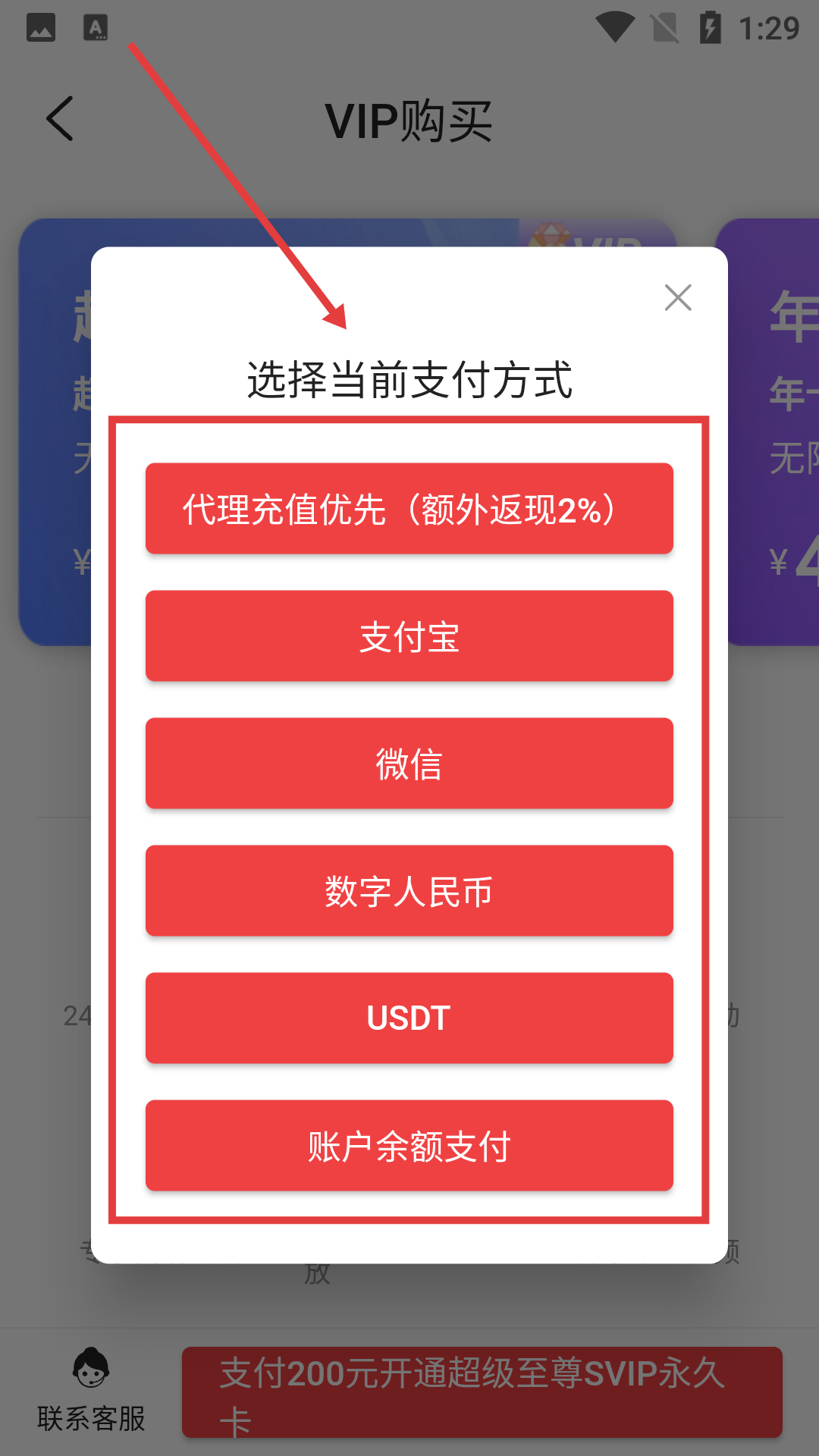Tap the image notification icon in status bar
Image resolution: width=819 pixels, height=1456 pixels.
point(42,25)
